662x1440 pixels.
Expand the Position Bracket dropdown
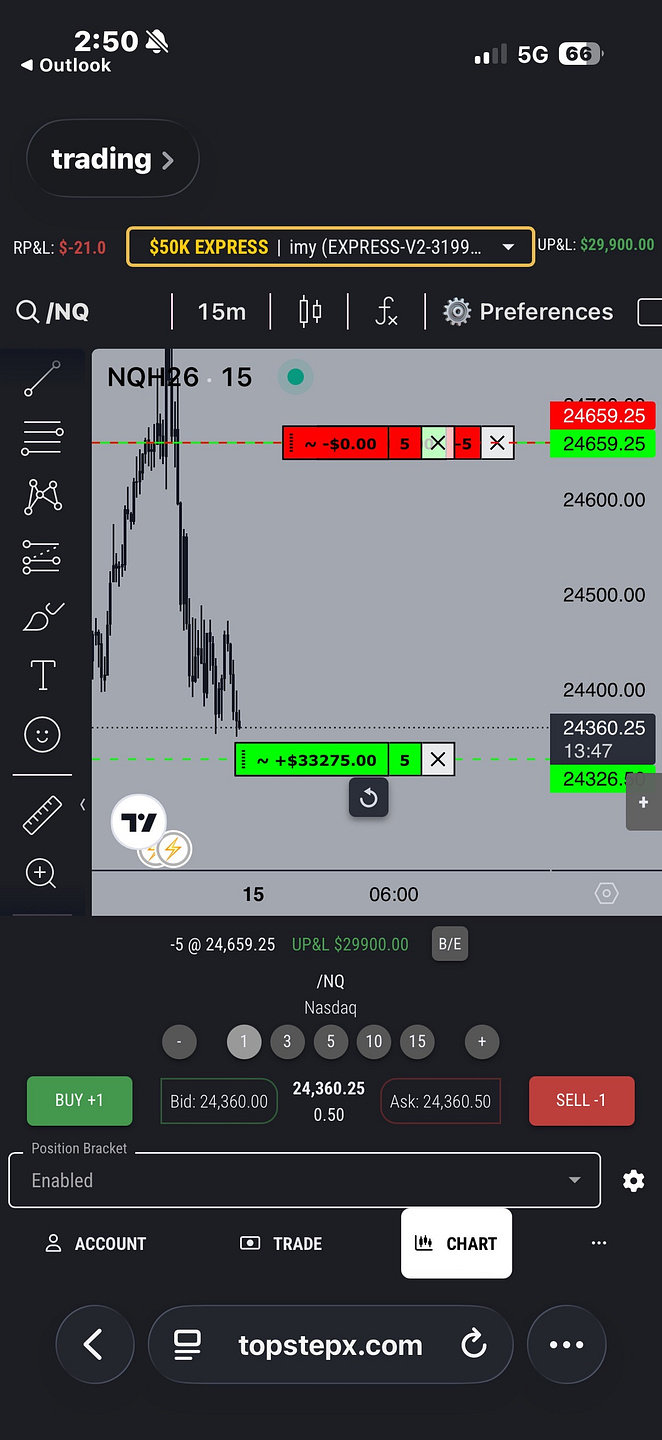(304, 1180)
